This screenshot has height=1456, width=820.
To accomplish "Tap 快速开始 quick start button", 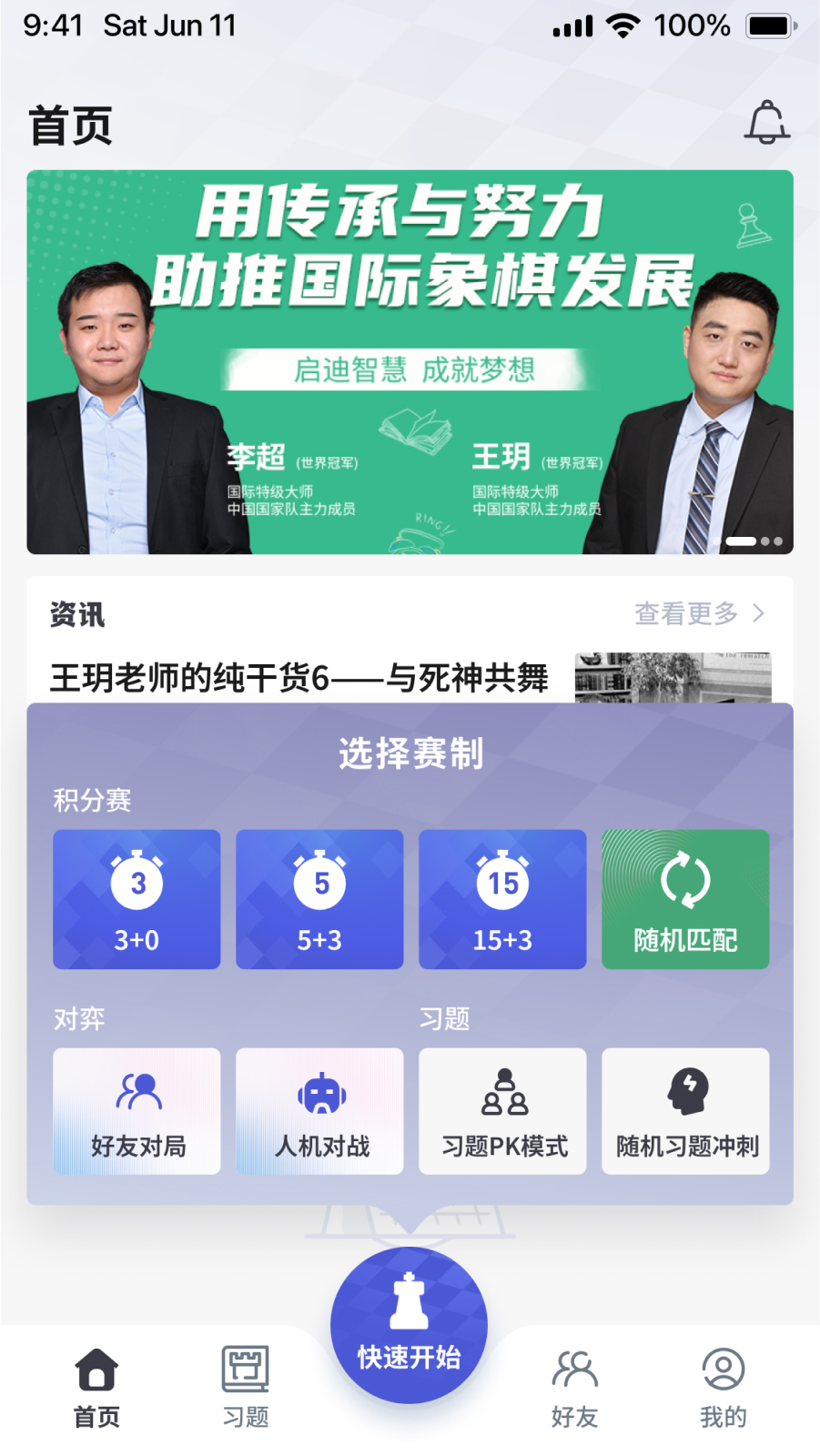I will (409, 1324).
